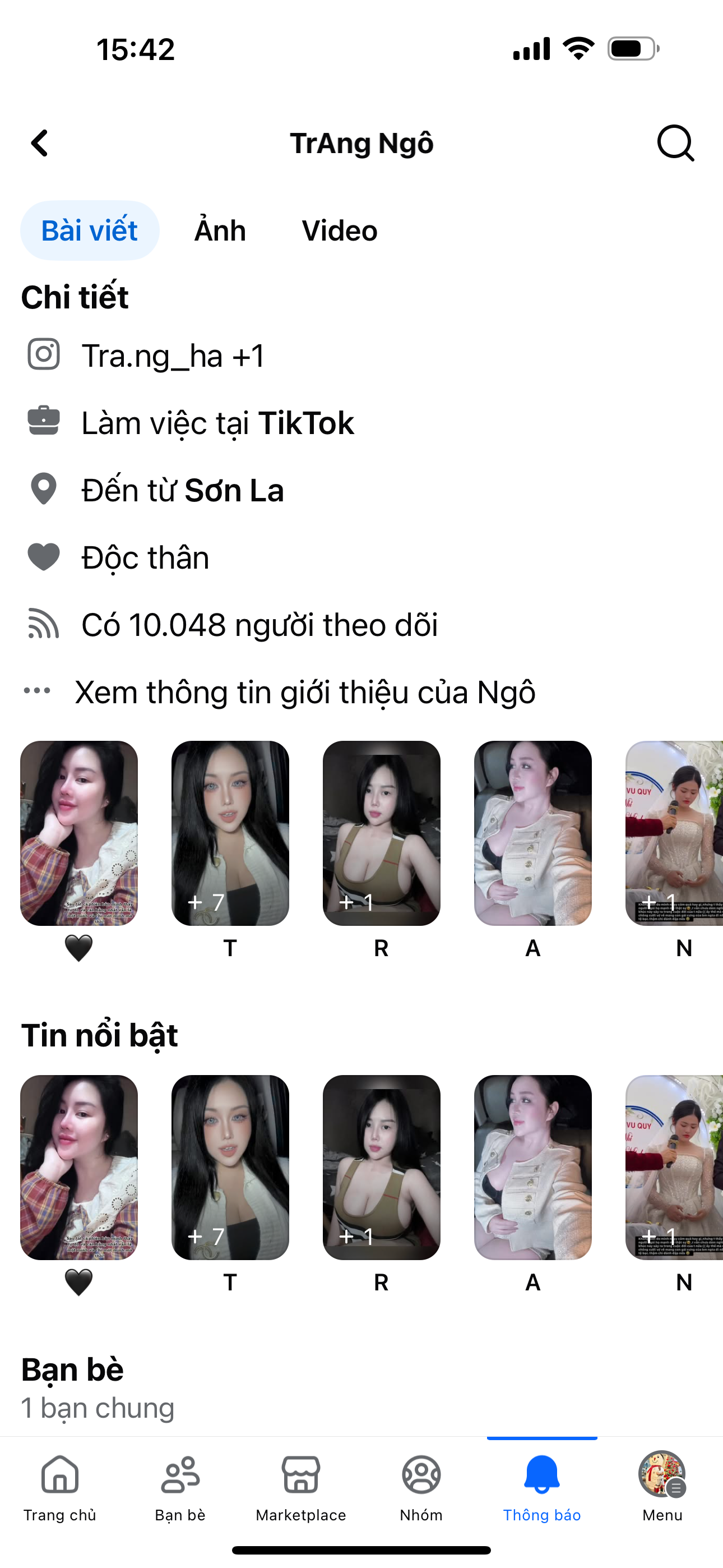Open highlight A under Tin nổi bật
723x1568 pixels.
tap(532, 1168)
